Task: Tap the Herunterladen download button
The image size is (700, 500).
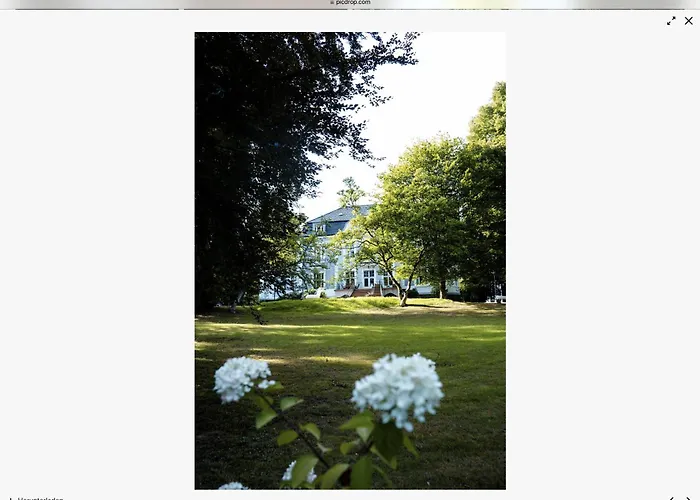Action: (x=38, y=498)
